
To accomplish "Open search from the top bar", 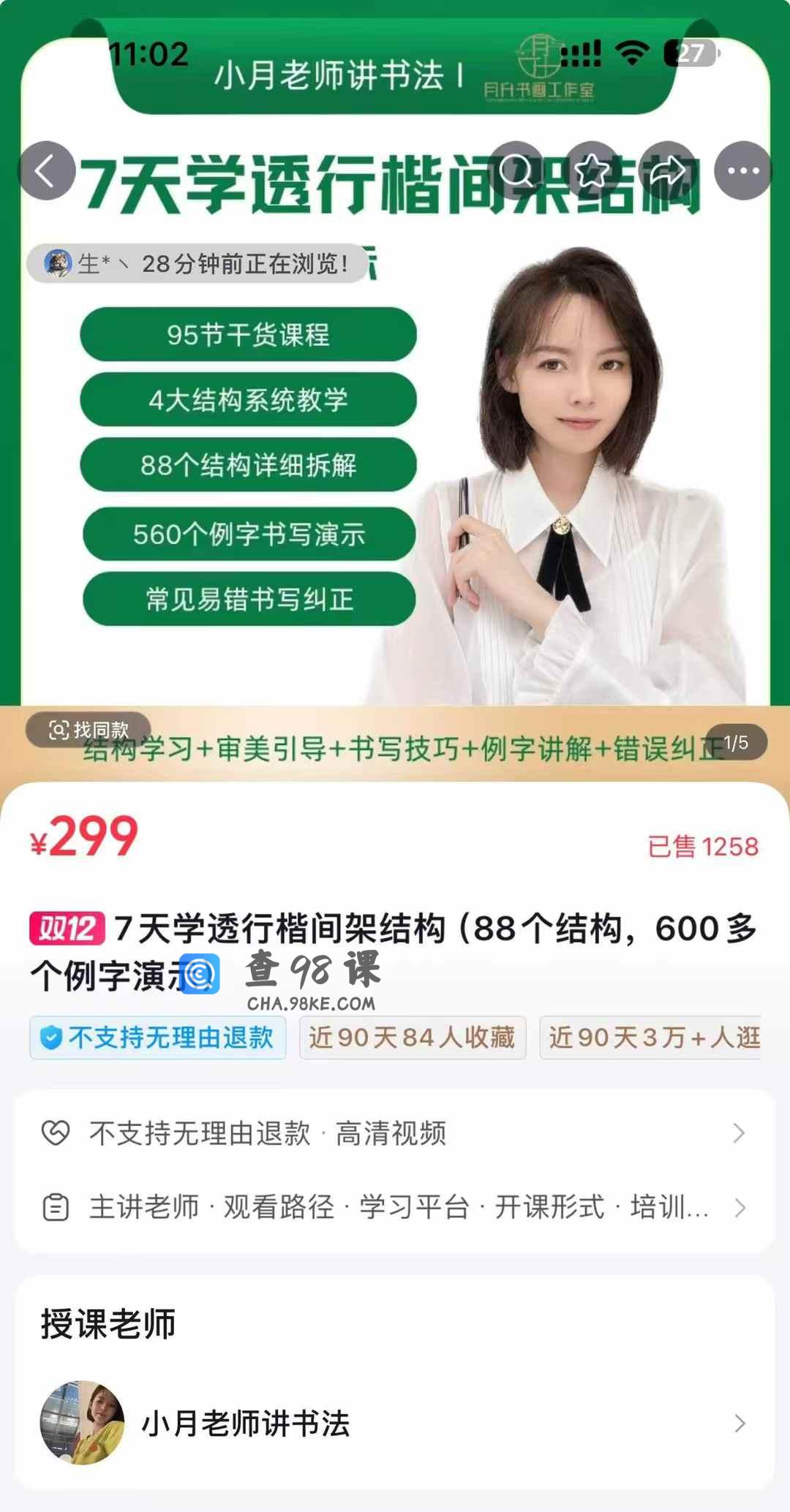I will [516, 171].
